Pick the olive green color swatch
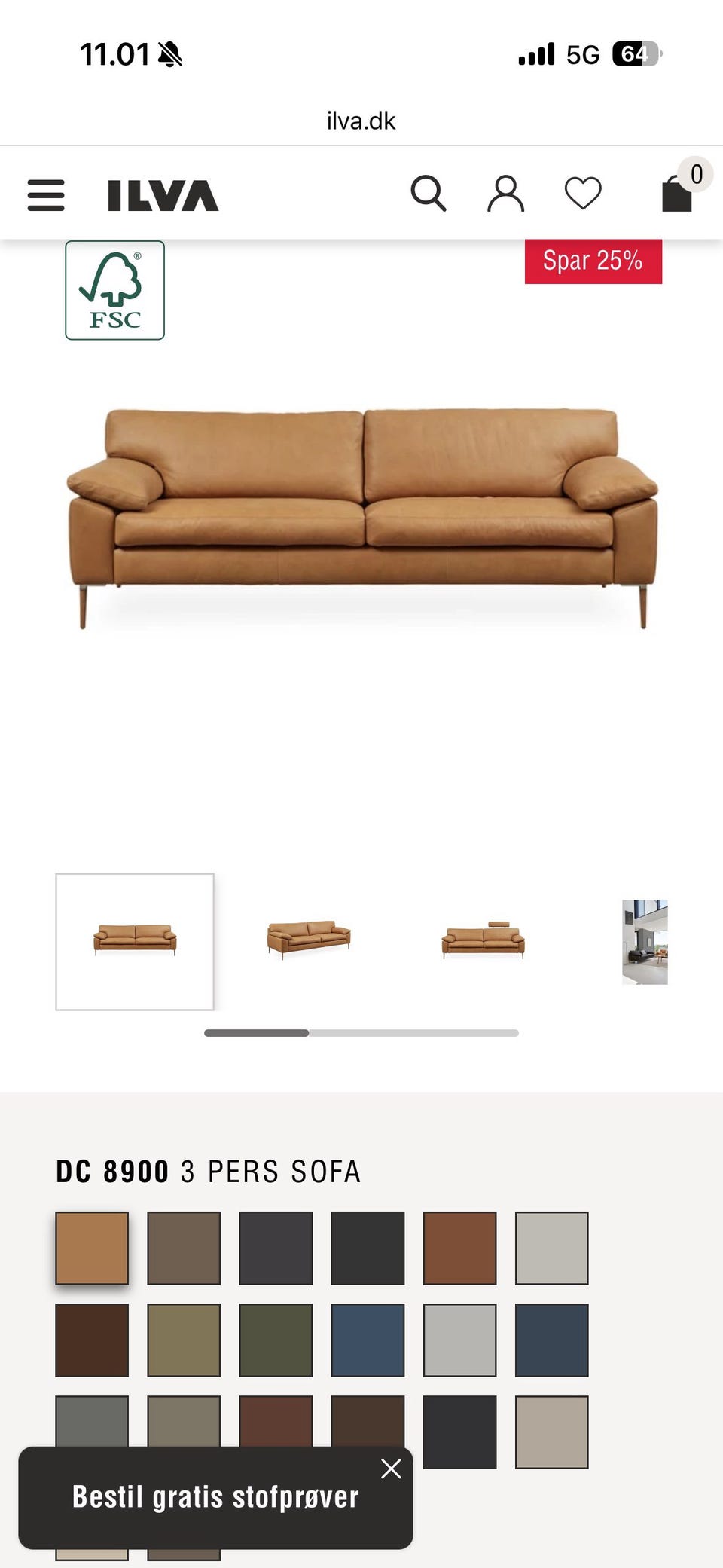Viewport: 723px width, 1568px height. (x=276, y=1340)
